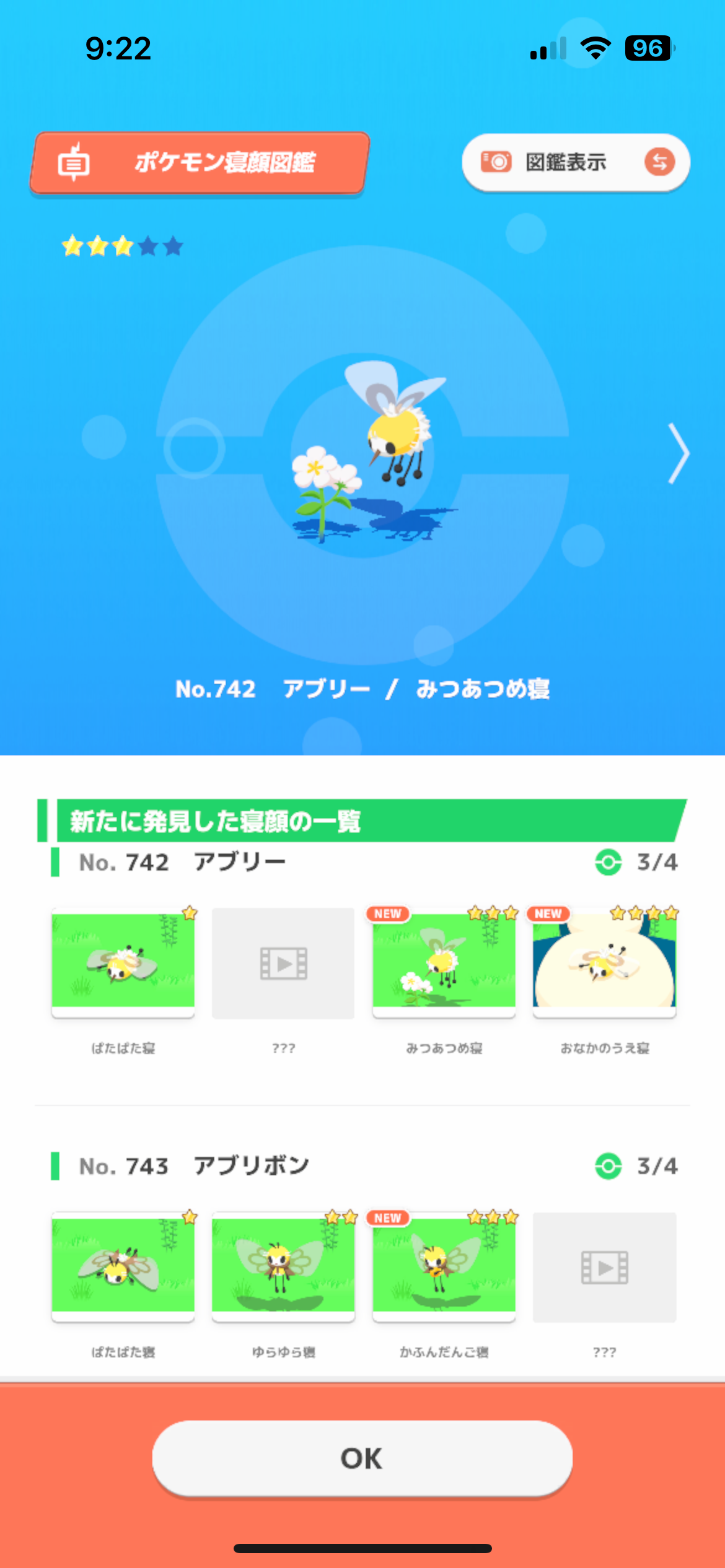
Task: Select アブリー's みつあつめ寝 thumbnail
Action: (x=444, y=962)
